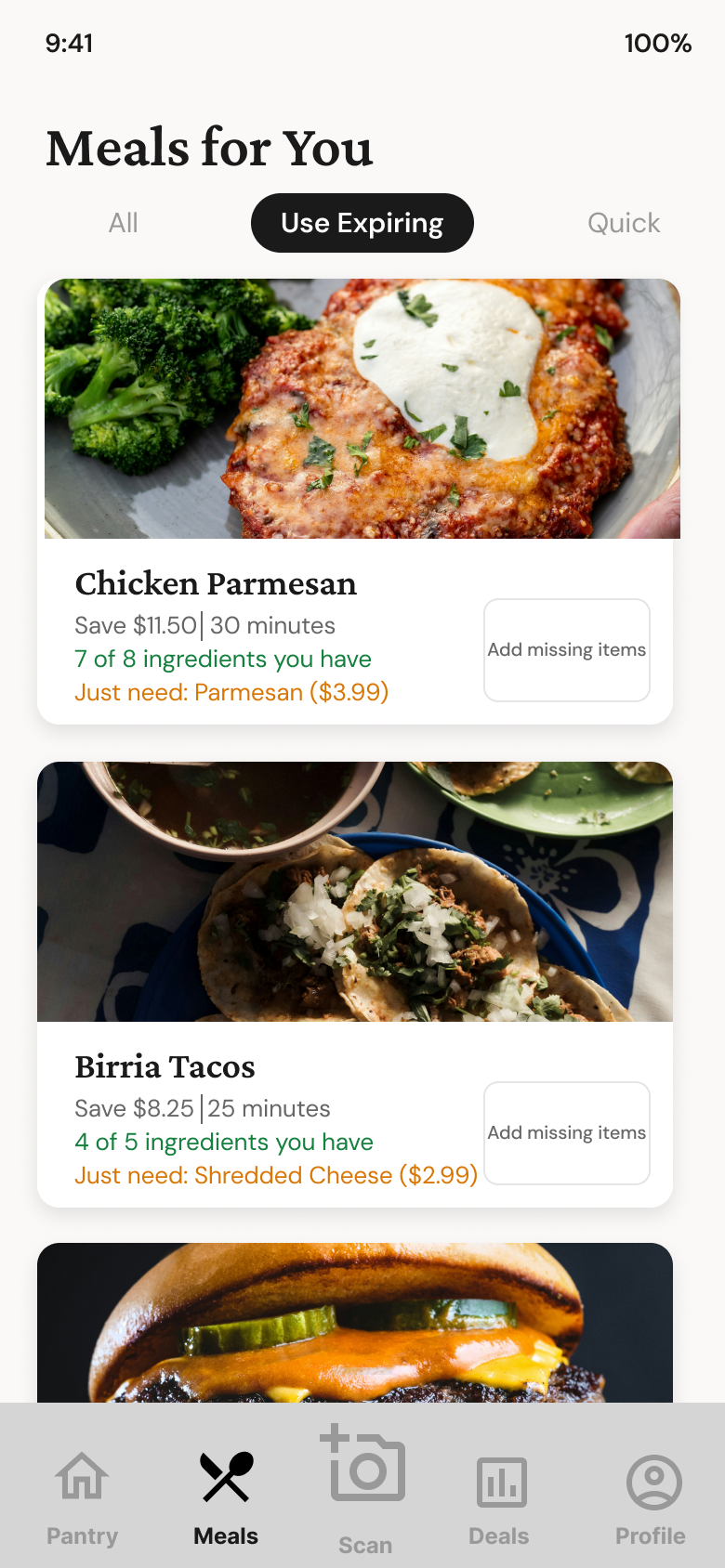725x1568 pixels.
Task: Tap the Pantry label in bottom navigation
Action: (x=82, y=1535)
